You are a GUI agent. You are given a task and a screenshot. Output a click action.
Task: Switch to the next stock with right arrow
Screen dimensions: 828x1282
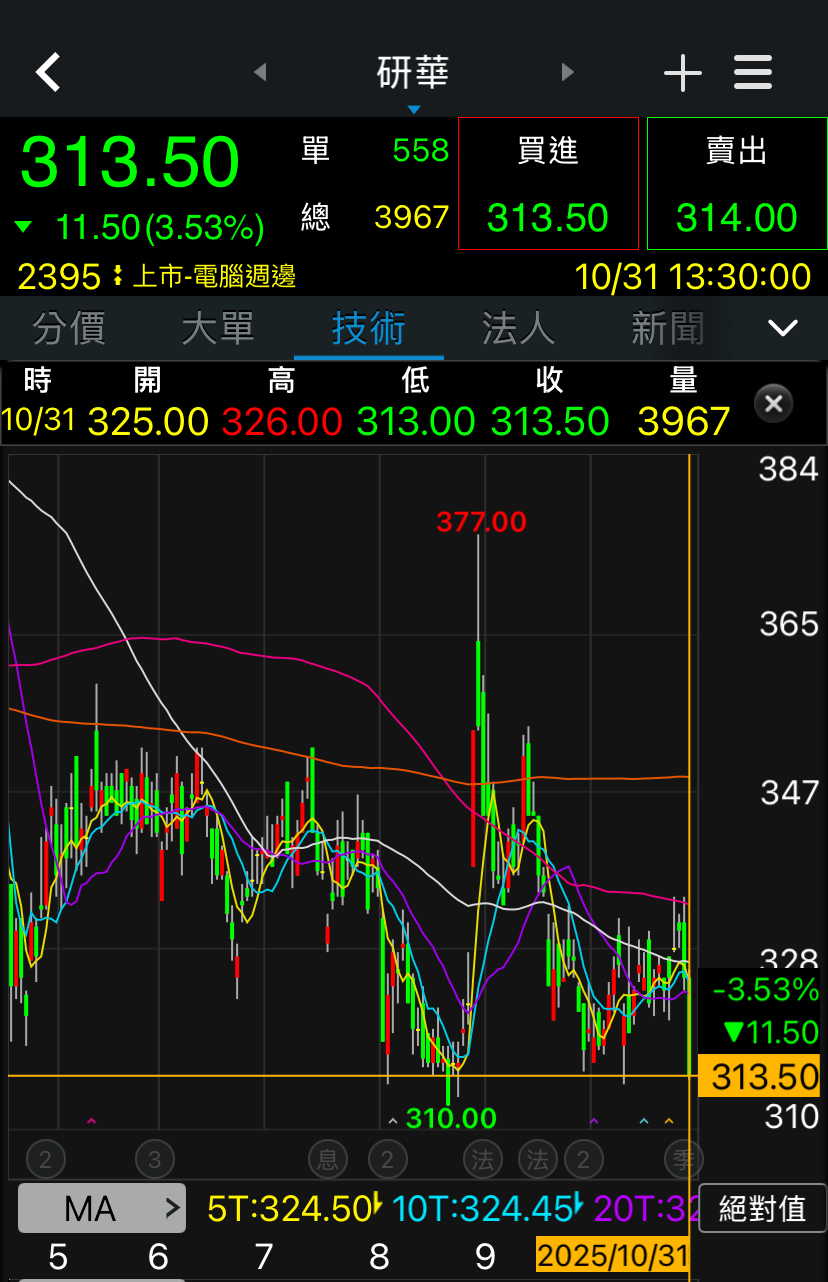(567, 72)
